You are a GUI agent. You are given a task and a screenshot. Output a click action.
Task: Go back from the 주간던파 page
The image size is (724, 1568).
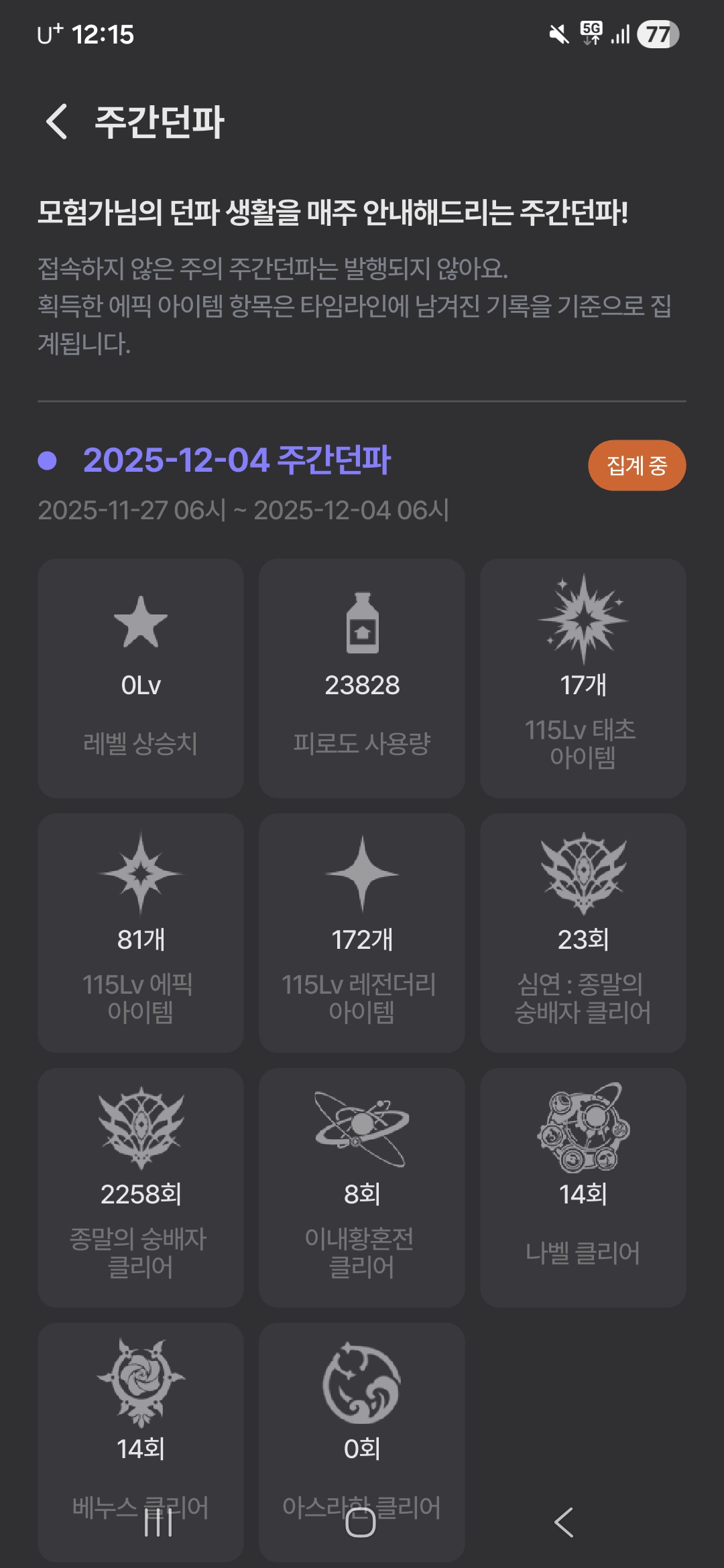tap(58, 122)
